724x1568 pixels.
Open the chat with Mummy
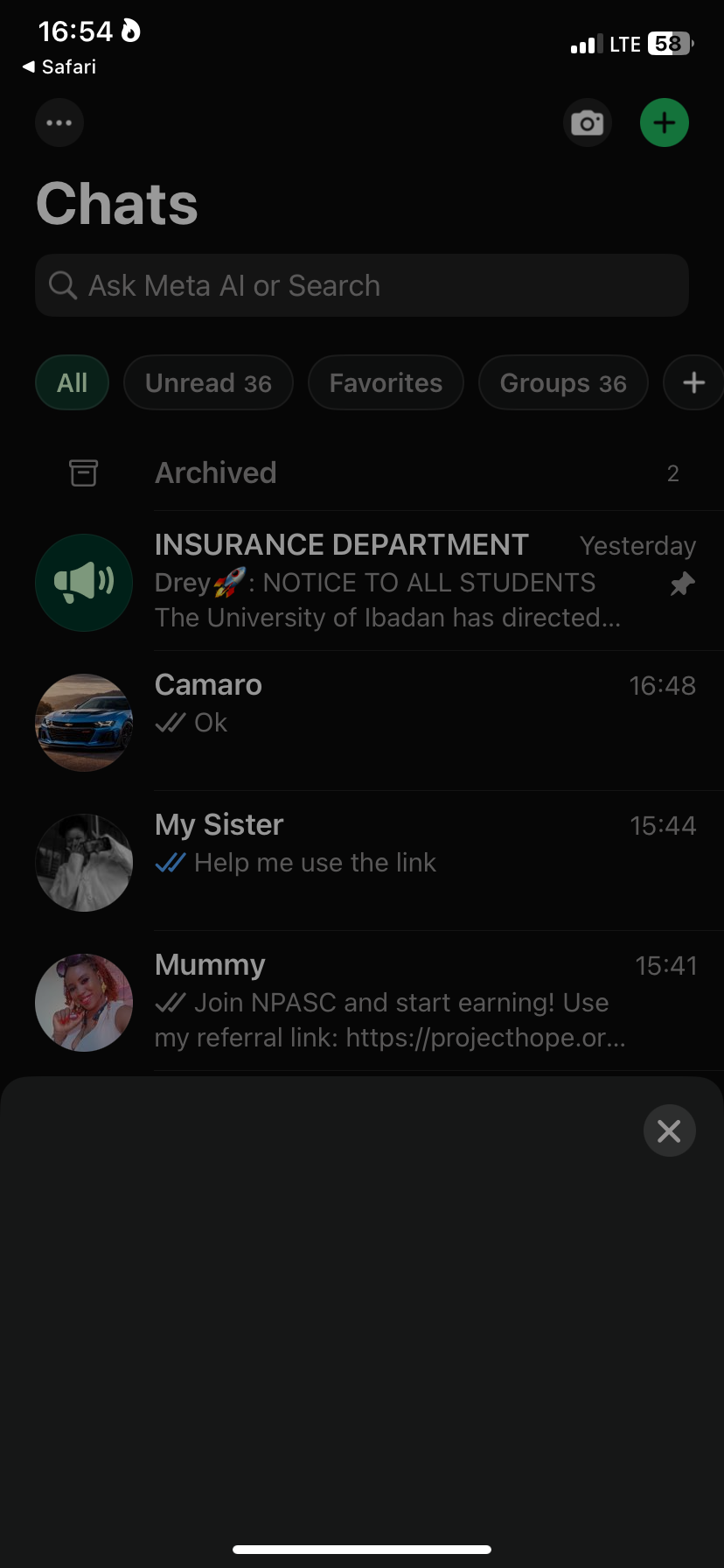[x=385, y=1001]
